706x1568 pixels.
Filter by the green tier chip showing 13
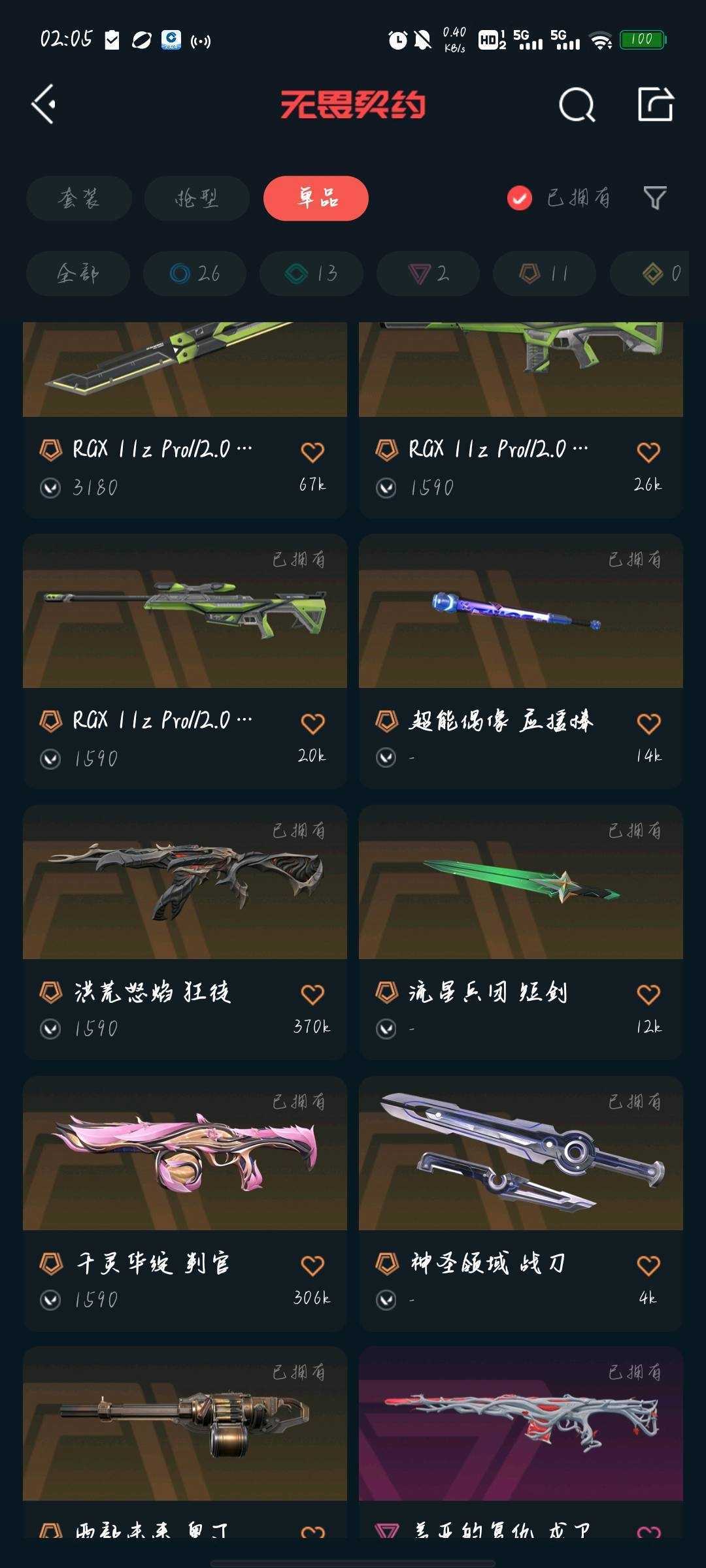click(311, 273)
